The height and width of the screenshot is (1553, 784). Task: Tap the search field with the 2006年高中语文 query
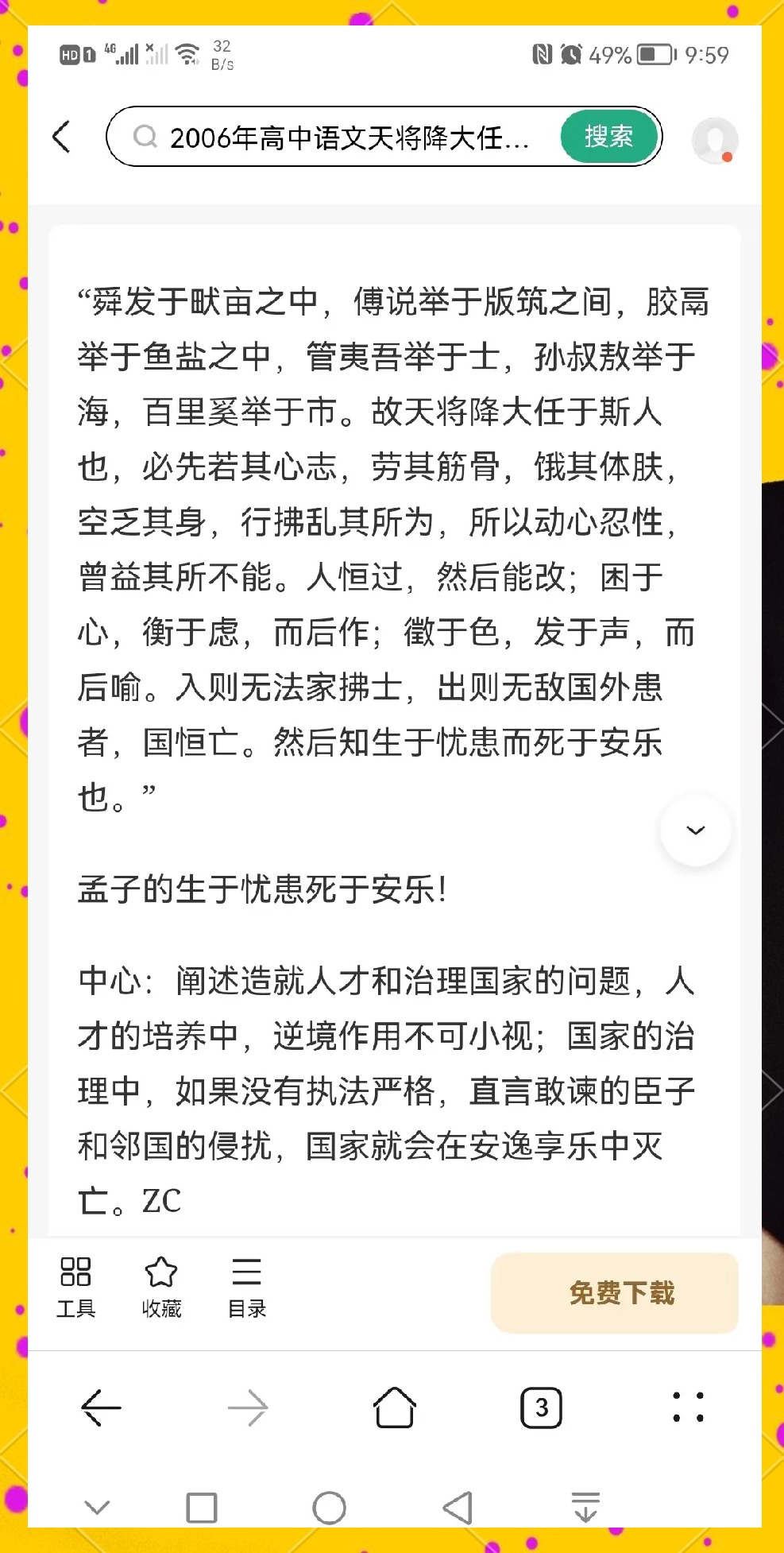(x=334, y=137)
